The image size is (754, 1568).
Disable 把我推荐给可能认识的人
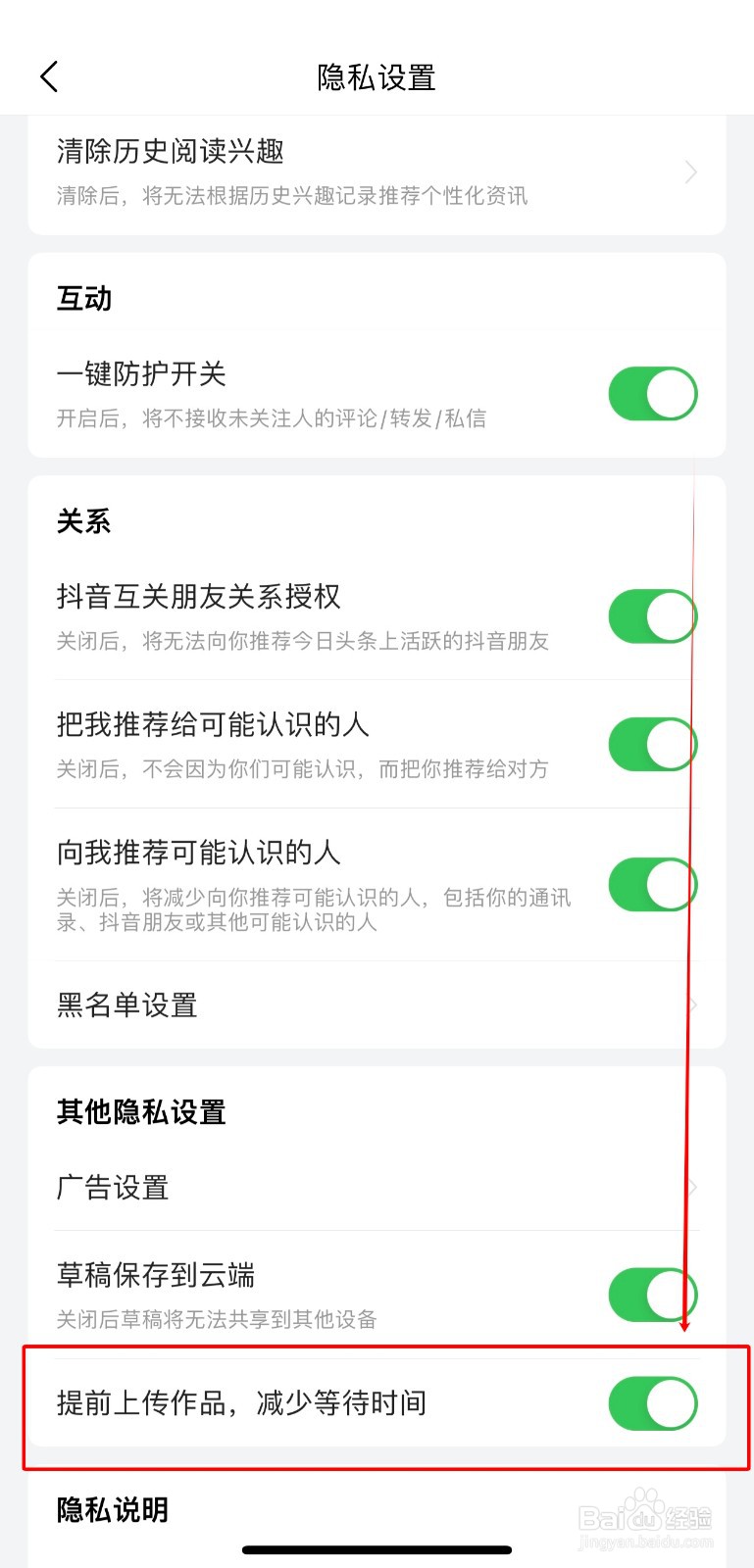(651, 745)
